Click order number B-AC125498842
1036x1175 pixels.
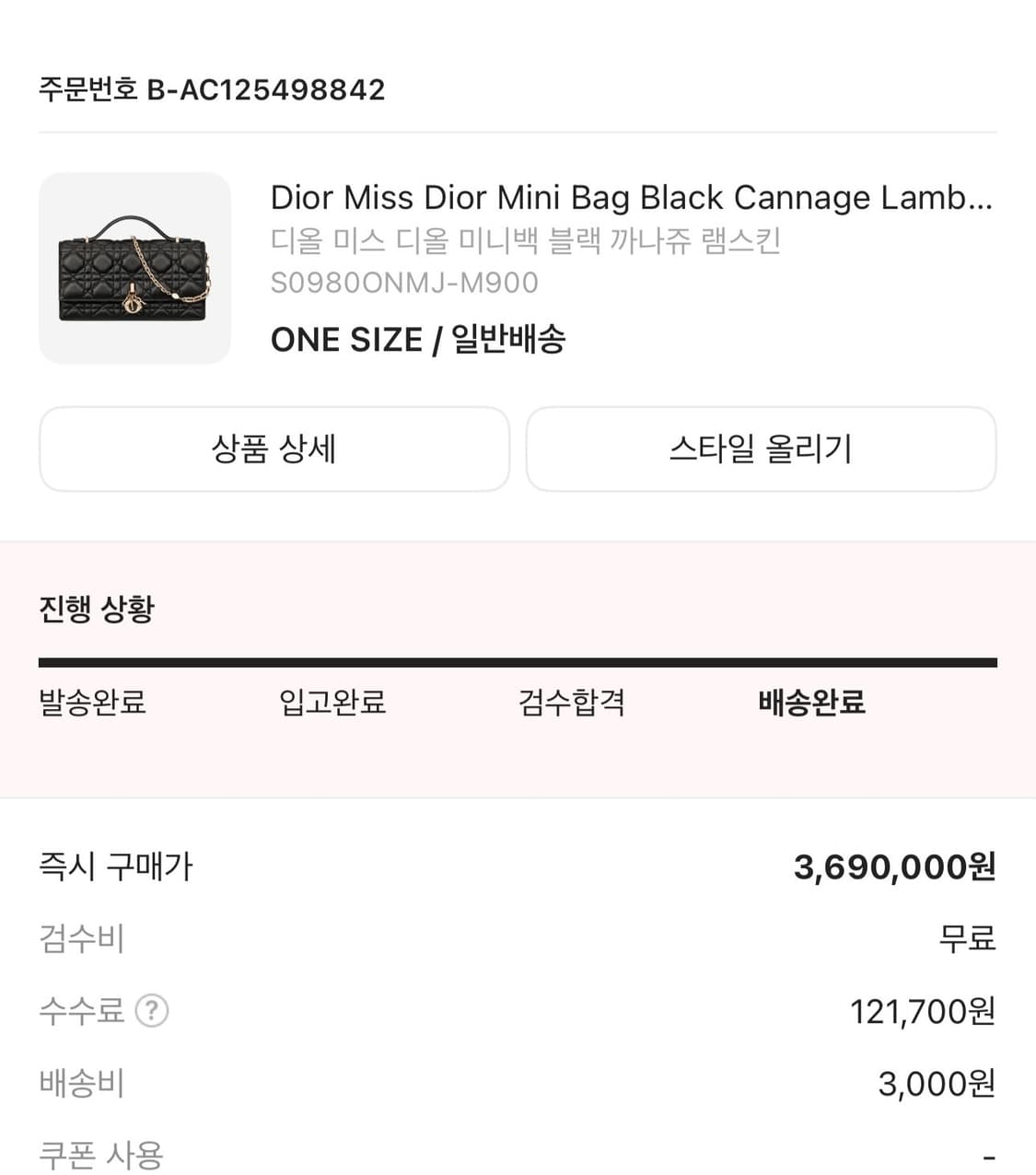[210, 89]
